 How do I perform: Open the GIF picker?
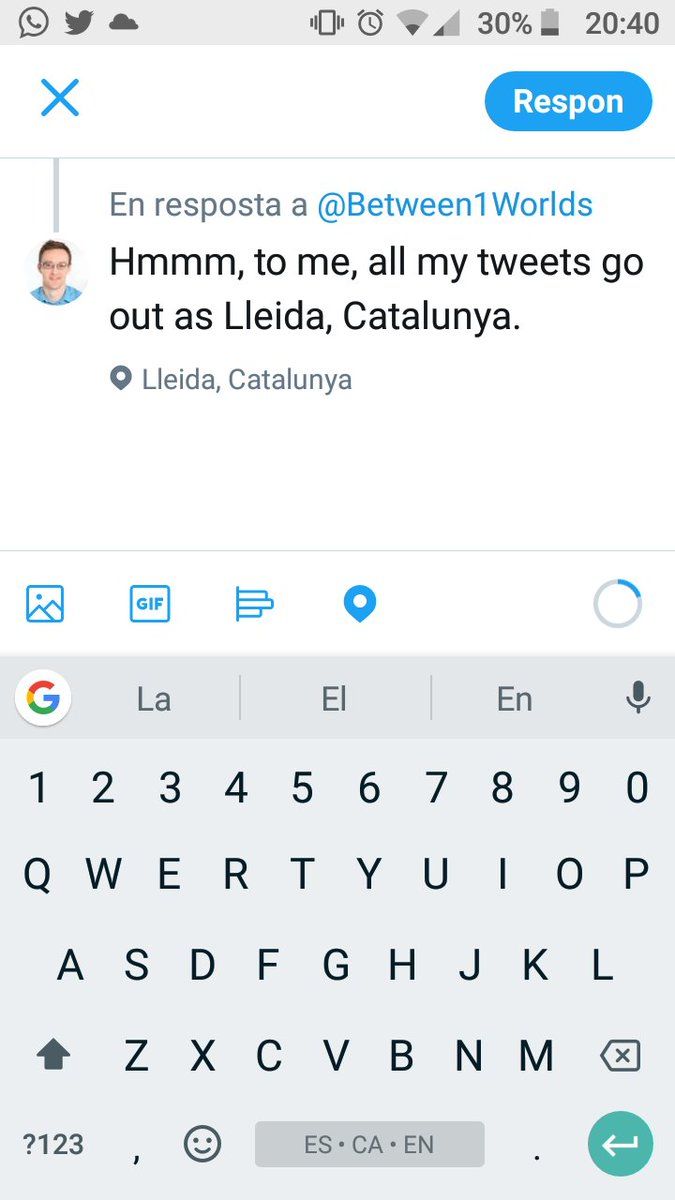(x=150, y=604)
